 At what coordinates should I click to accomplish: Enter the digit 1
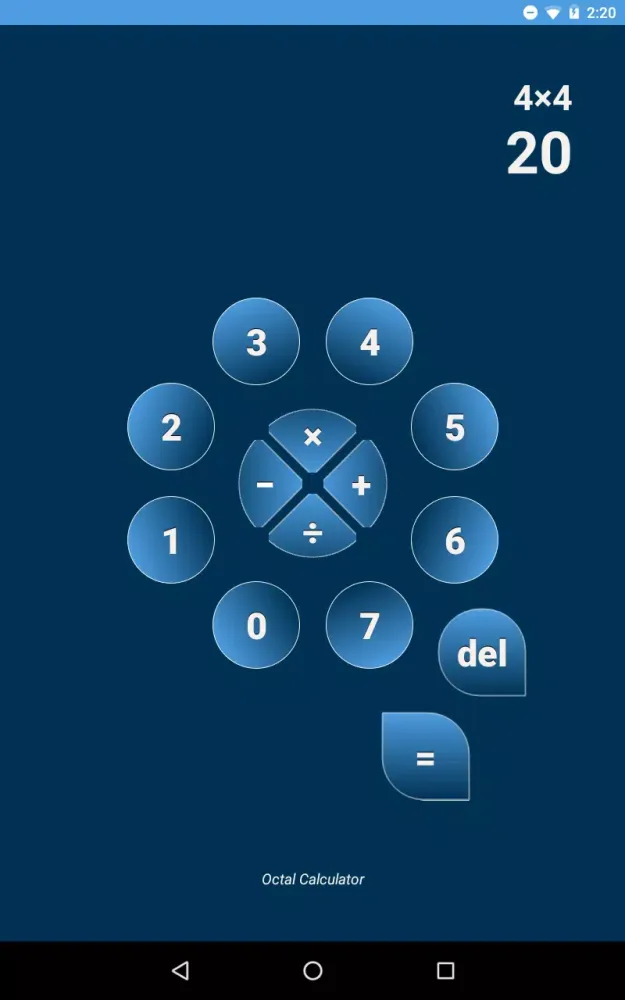click(171, 540)
